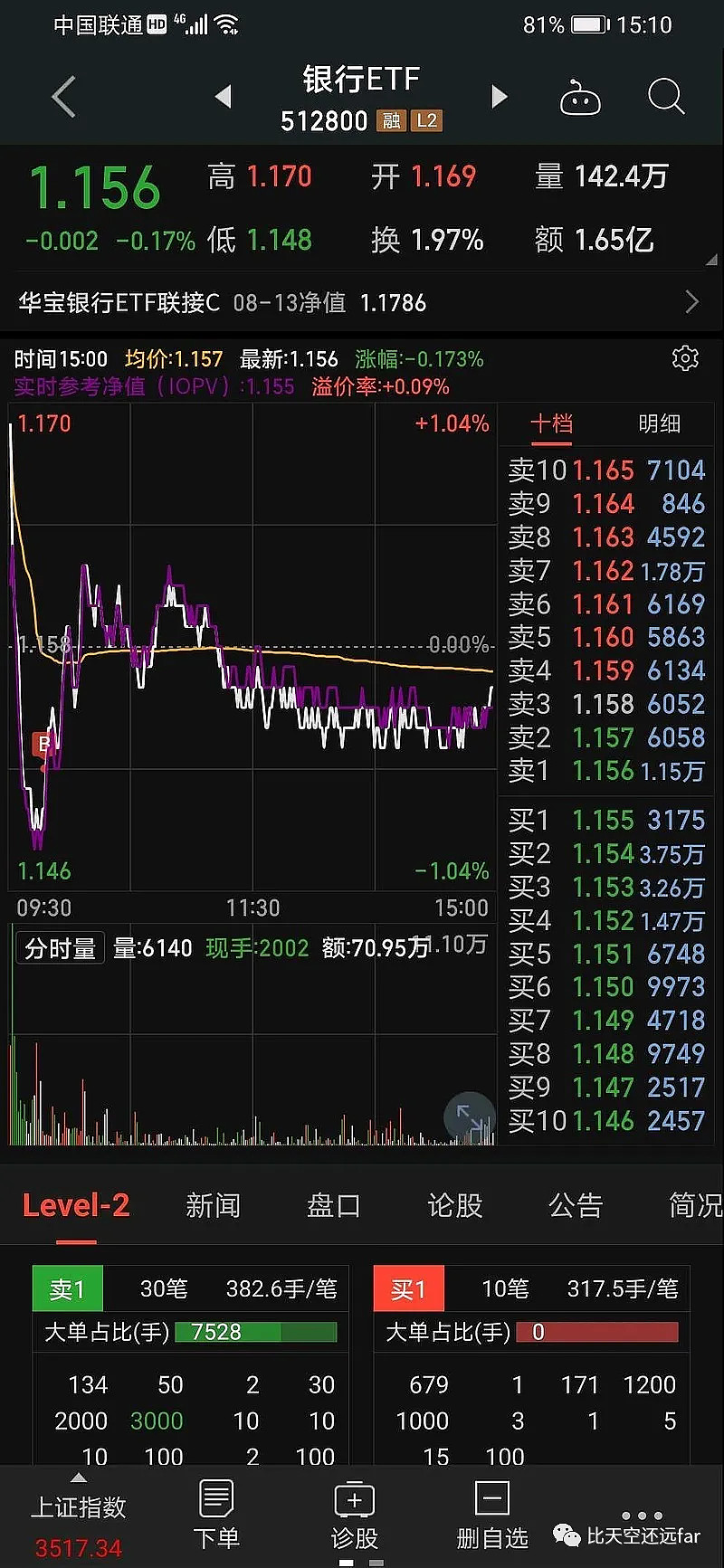Open the 公告 tab

coord(575,1205)
